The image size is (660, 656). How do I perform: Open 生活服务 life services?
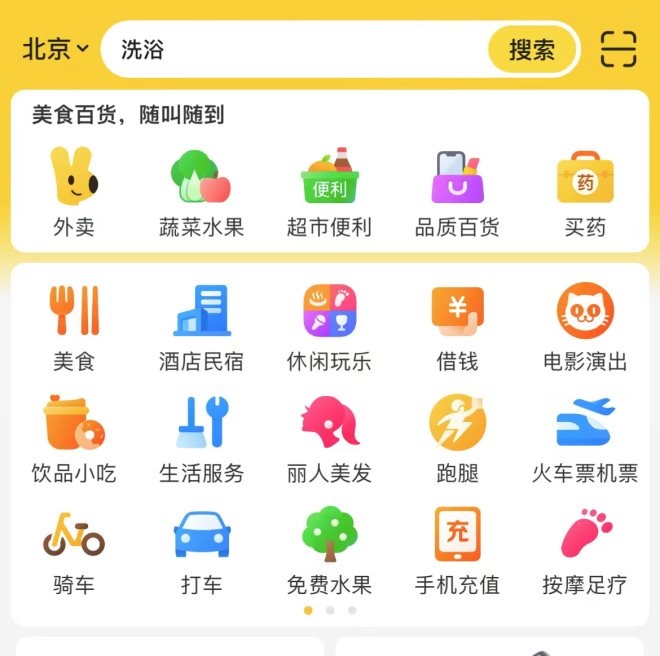click(x=201, y=440)
